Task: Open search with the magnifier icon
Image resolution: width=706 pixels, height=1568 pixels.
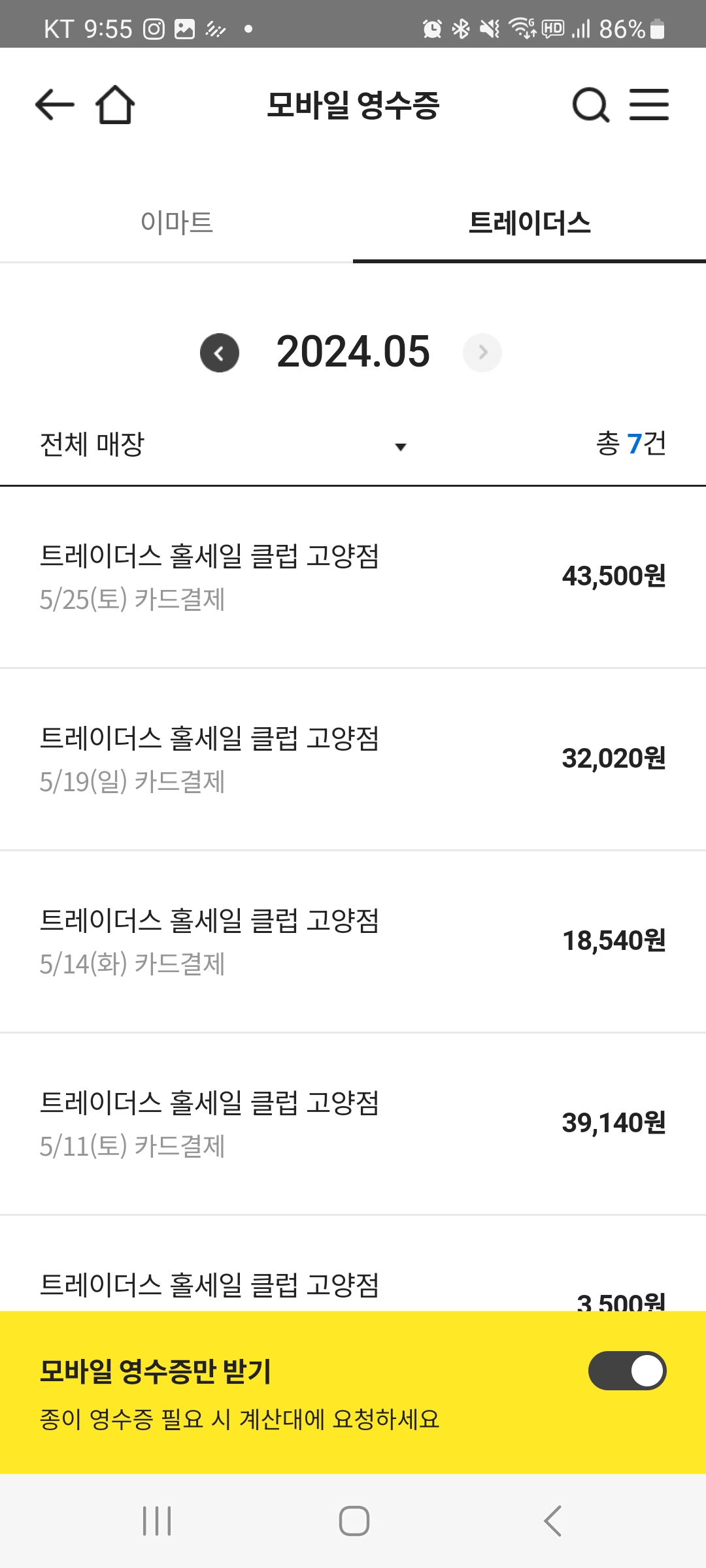Action: click(591, 105)
